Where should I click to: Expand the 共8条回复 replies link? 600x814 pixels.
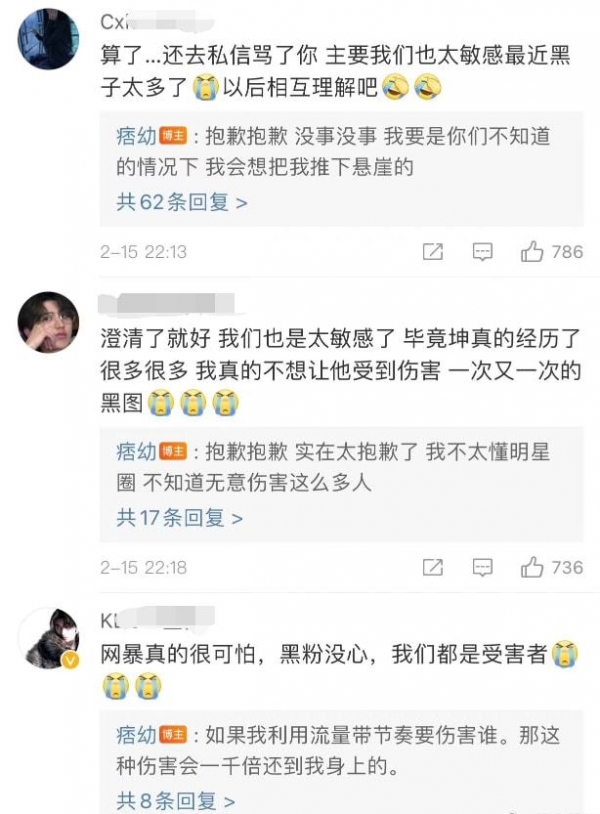176,801
